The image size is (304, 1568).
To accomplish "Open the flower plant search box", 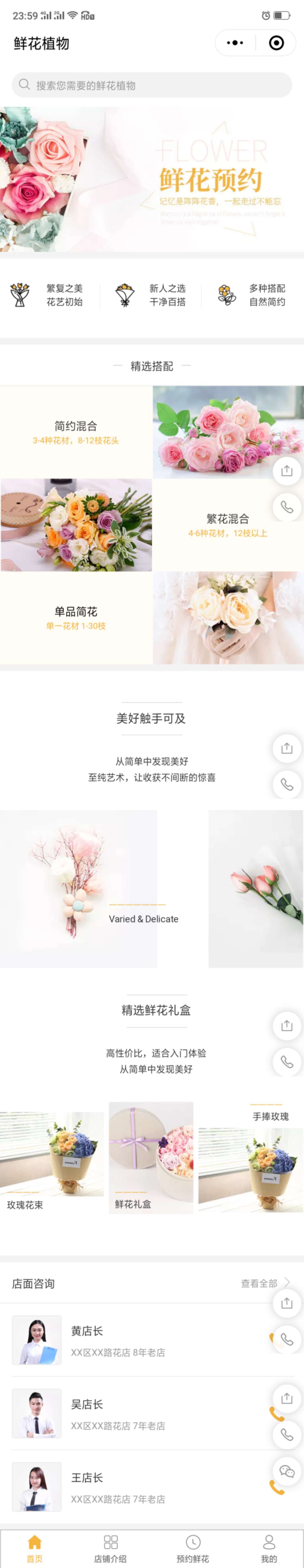I will [x=152, y=85].
